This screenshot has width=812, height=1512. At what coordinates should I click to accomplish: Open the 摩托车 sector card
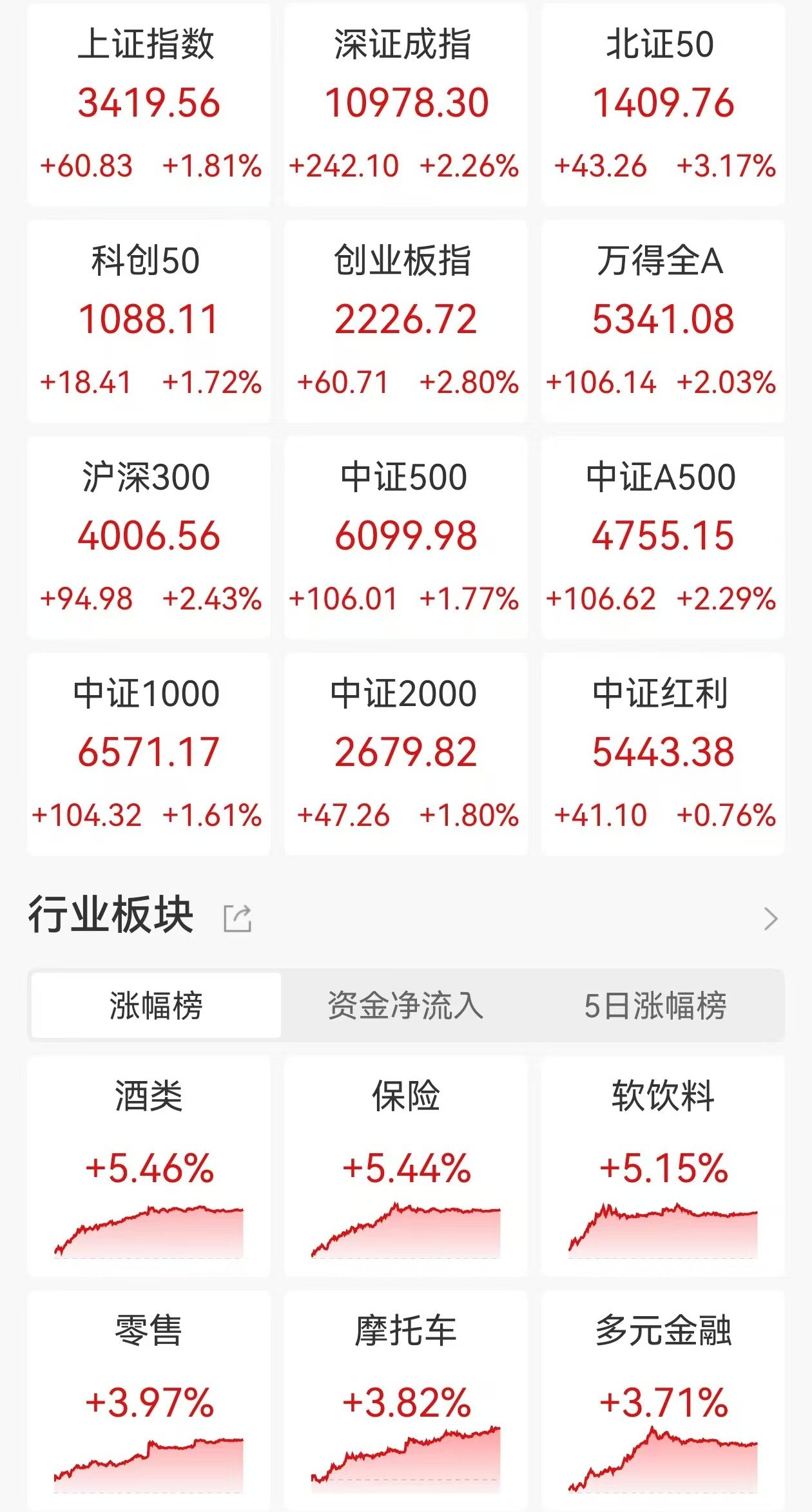pyautogui.click(x=406, y=1401)
